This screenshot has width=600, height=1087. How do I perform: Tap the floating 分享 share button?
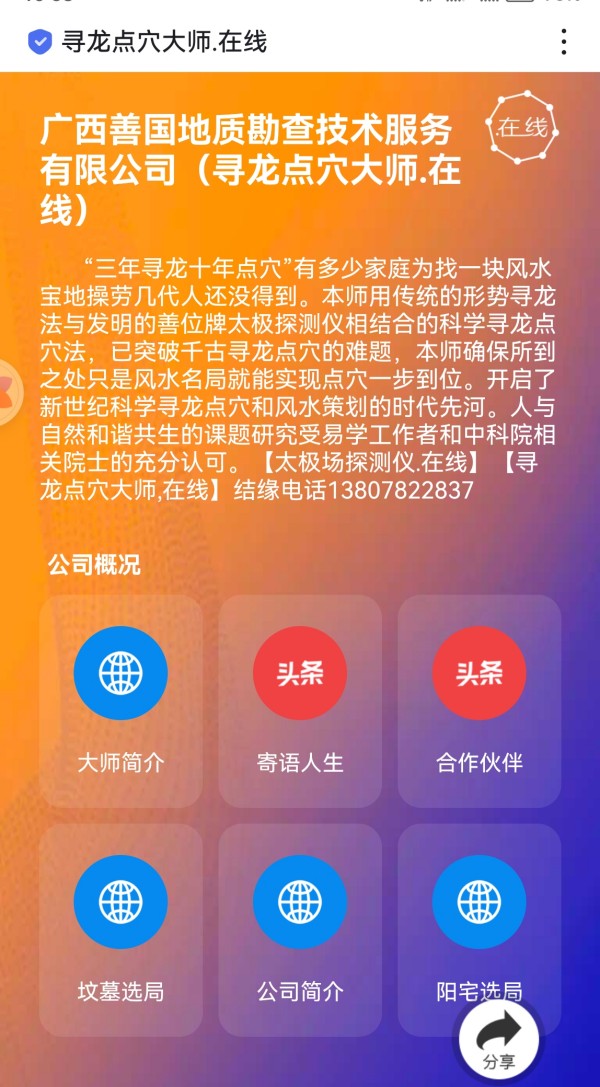click(x=499, y=1039)
